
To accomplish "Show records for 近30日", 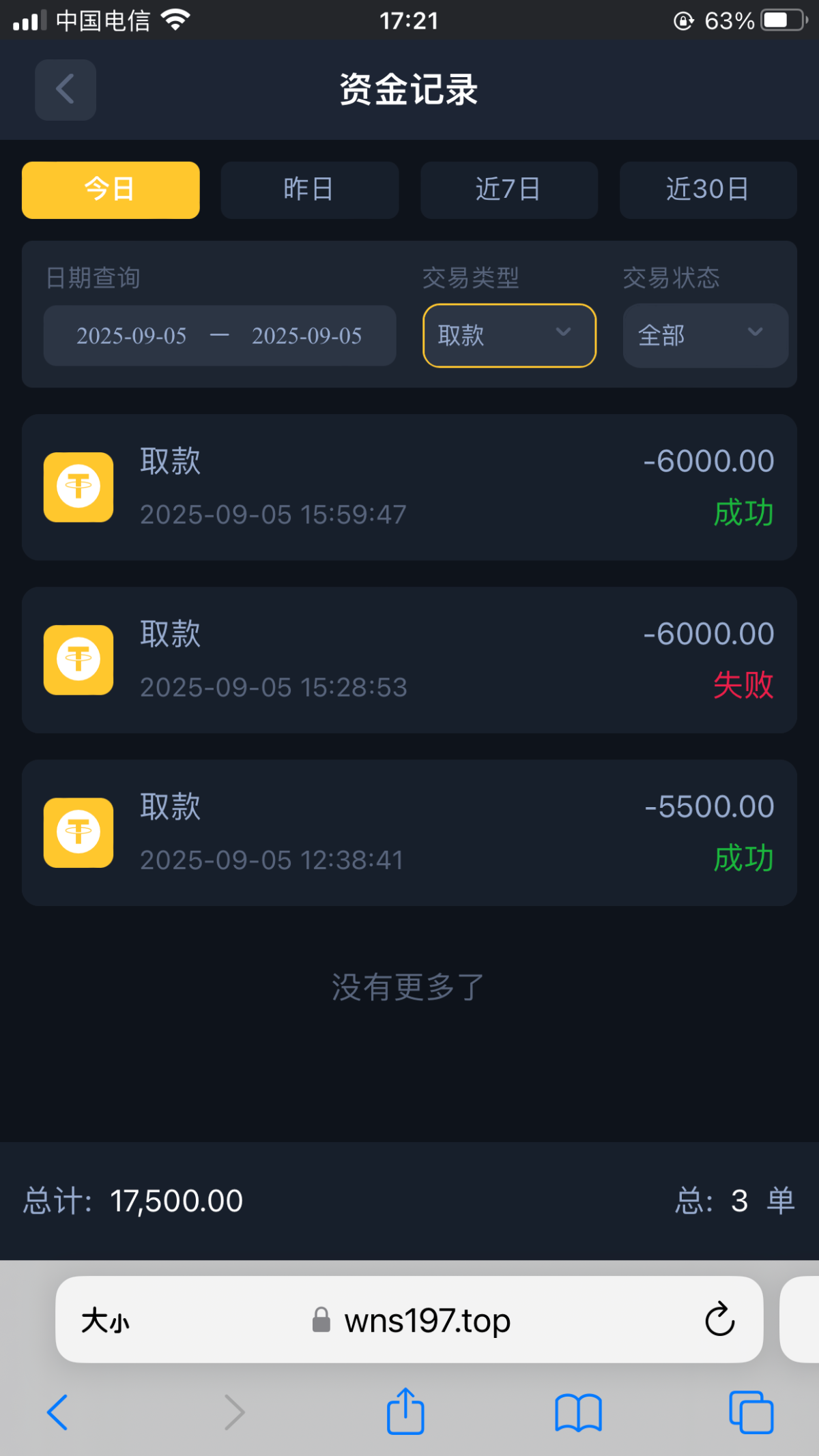I will pos(708,190).
